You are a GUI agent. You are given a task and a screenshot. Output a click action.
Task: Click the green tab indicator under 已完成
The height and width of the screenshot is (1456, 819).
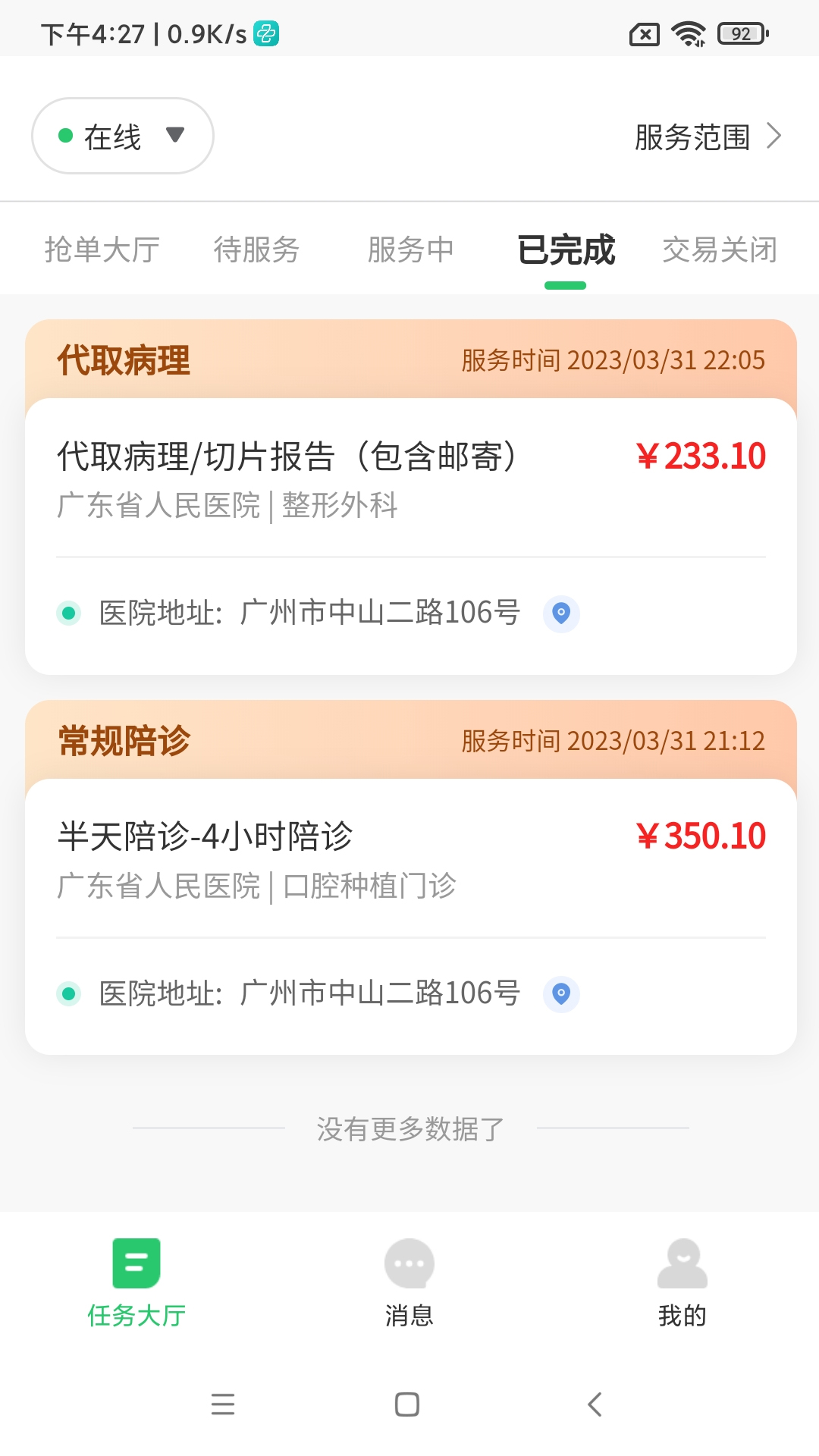point(566,283)
